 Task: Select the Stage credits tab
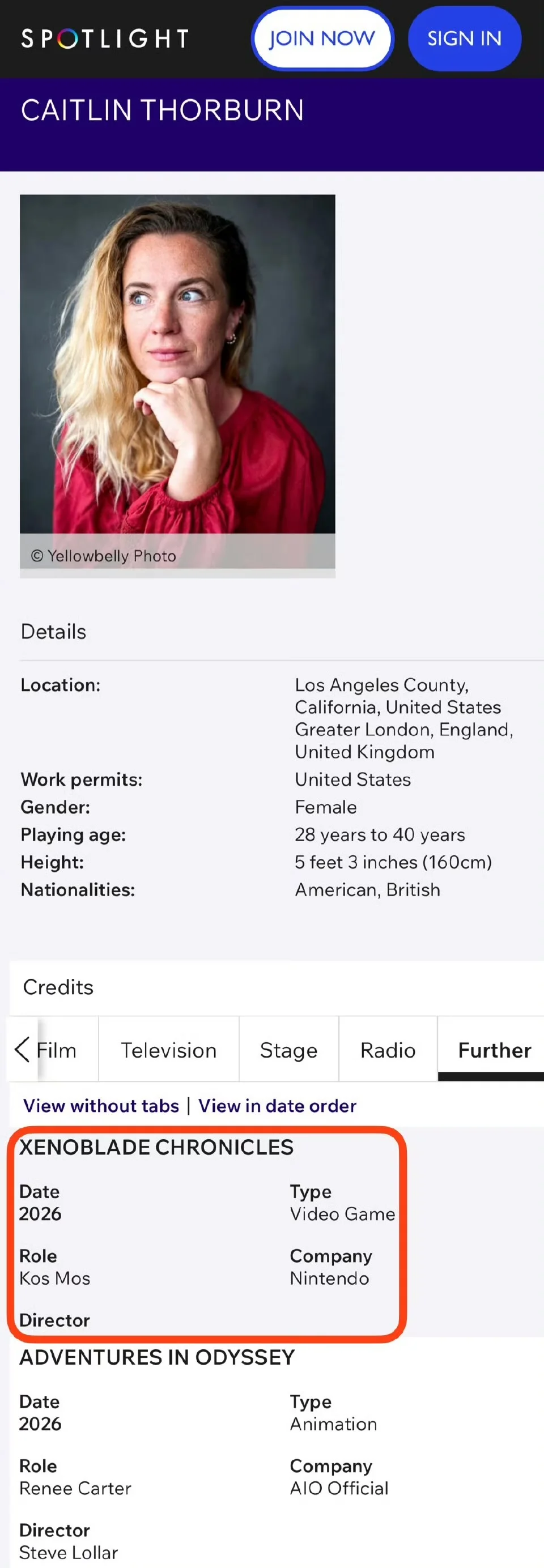(288, 1050)
